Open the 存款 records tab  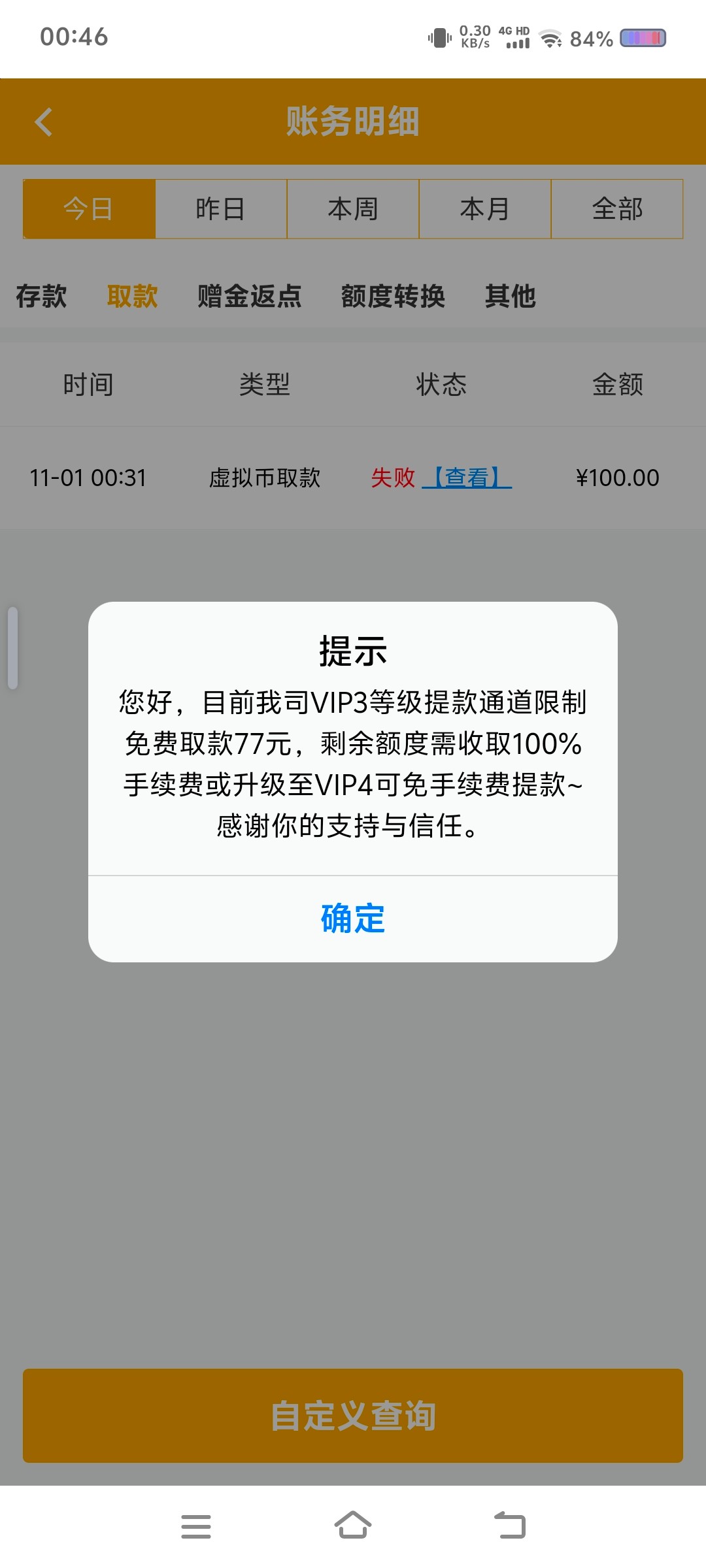click(41, 296)
